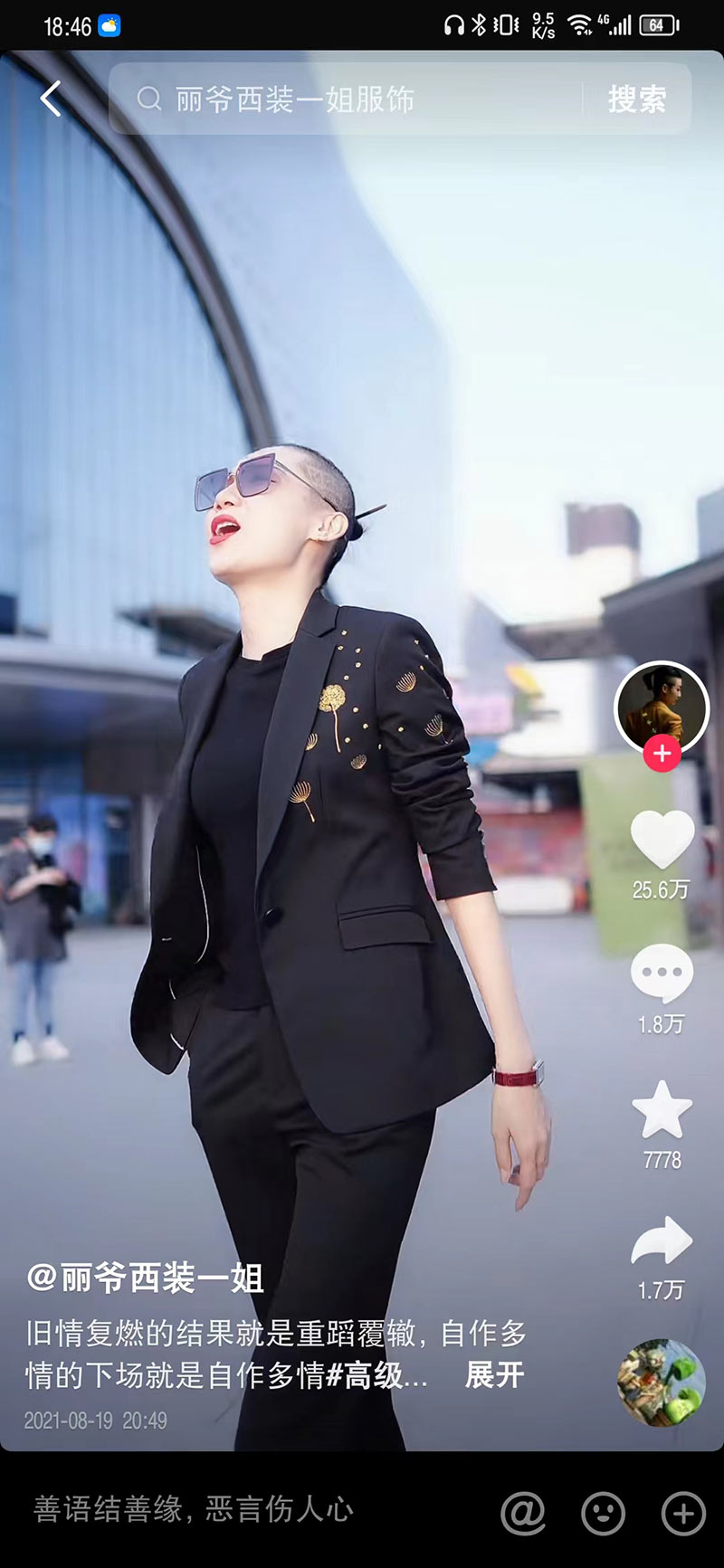The width and height of the screenshot is (724, 1568).
Task: Open the @丽爷西装一姐 username
Action: (145, 1278)
